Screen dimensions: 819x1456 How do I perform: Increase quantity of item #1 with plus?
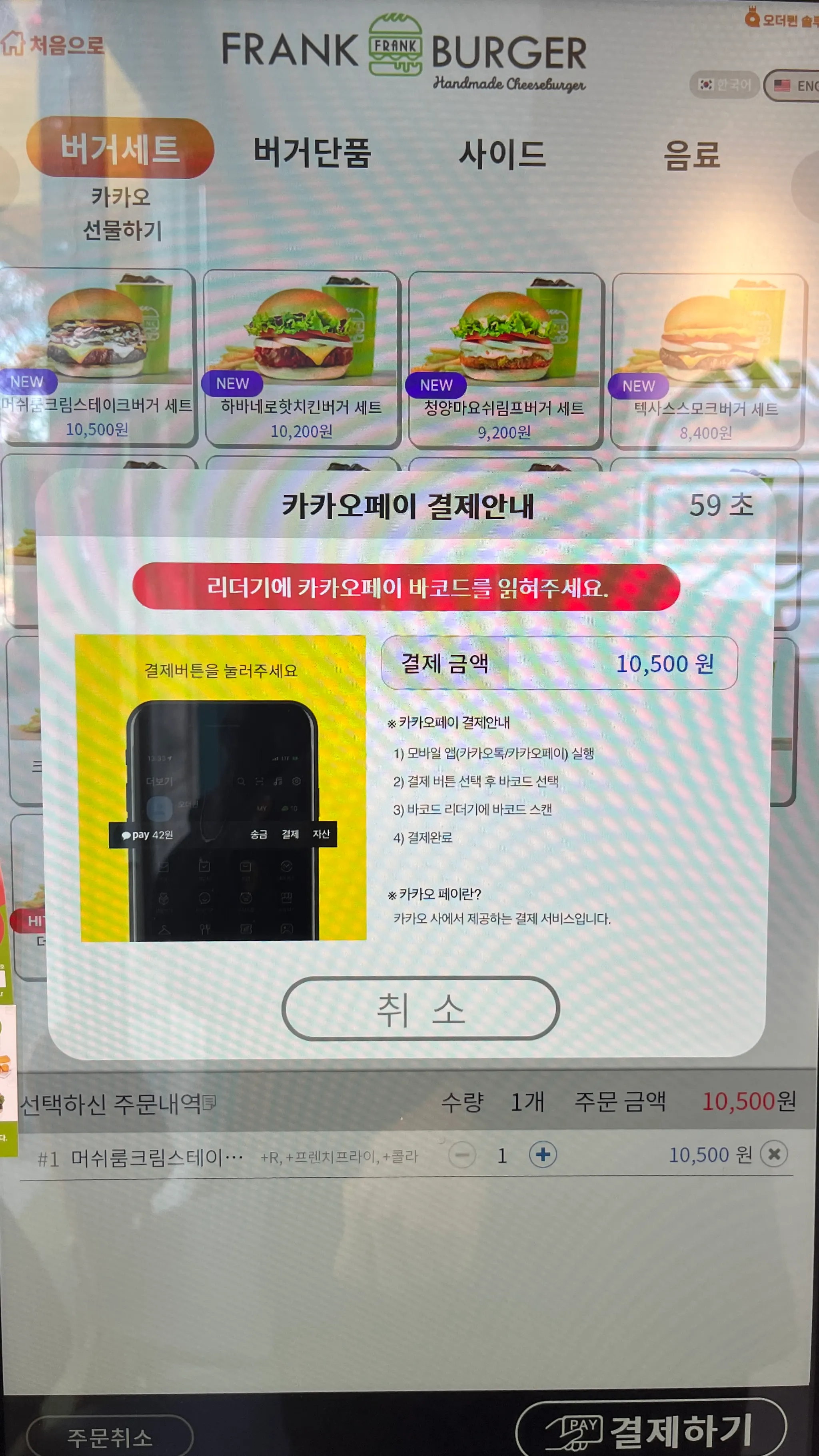(543, 1154)
